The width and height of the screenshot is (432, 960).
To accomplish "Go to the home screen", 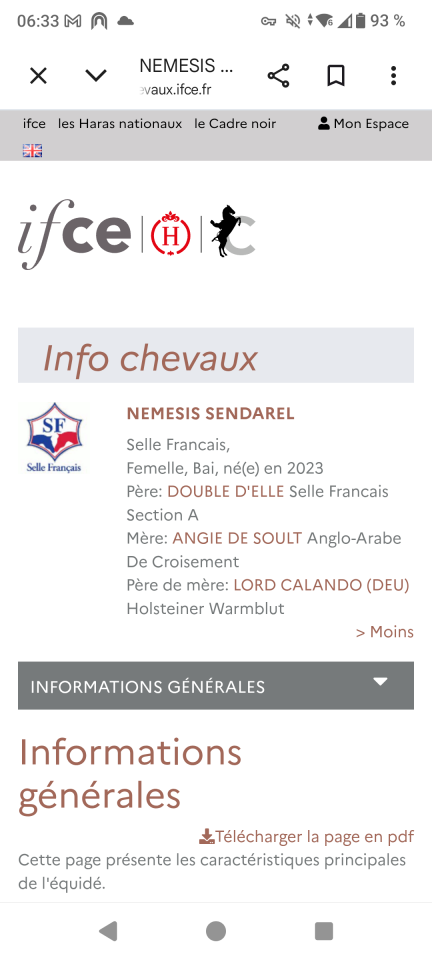I will 216,931.
